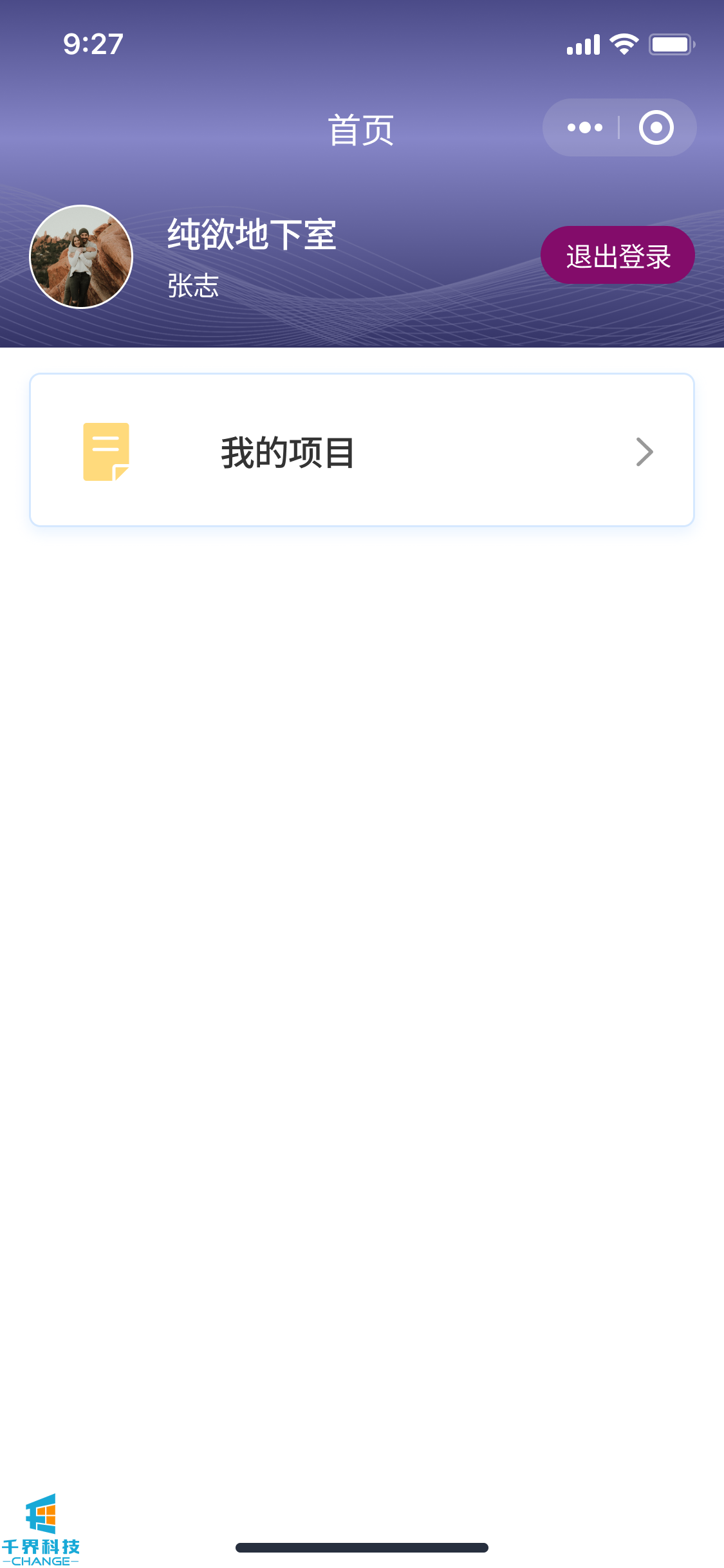724x1568 pixels.
Task: Tap the 退出登录 button to log out
Action: (x=617, y=256)
